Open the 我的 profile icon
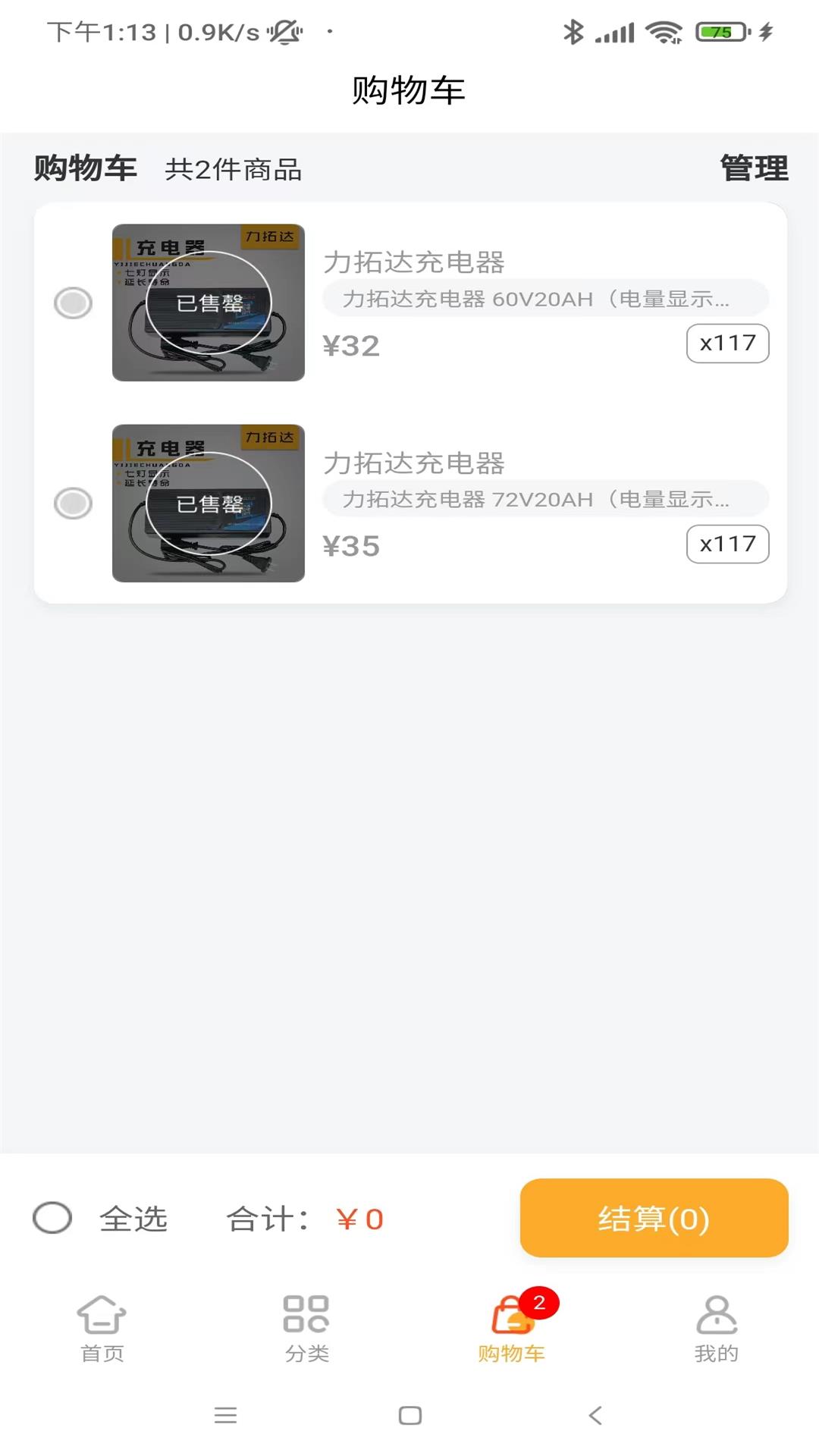Screen dimensions: 819x1456 coord(717,1318)
